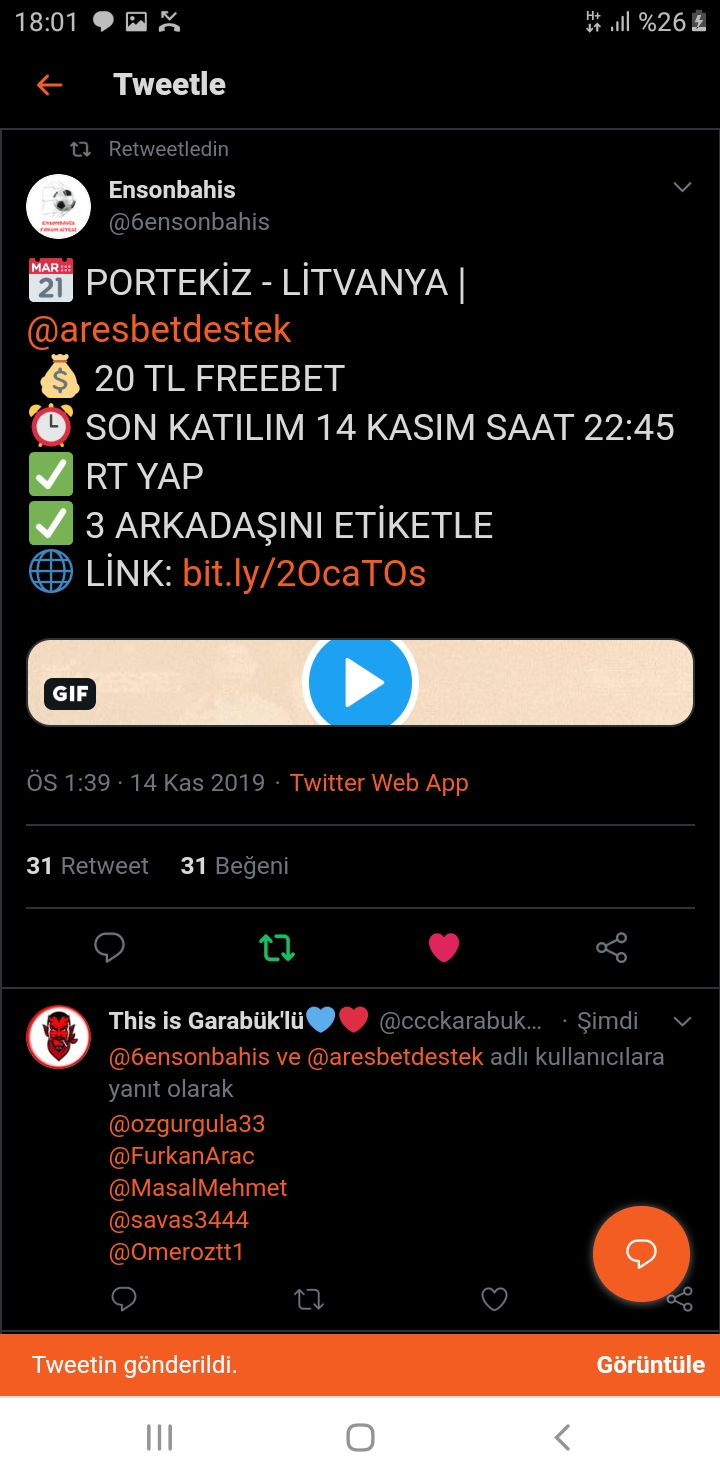Screen dimensions: 720x1480
Task: View the 31 Beğeni likes list
Action: coord(234,866)
